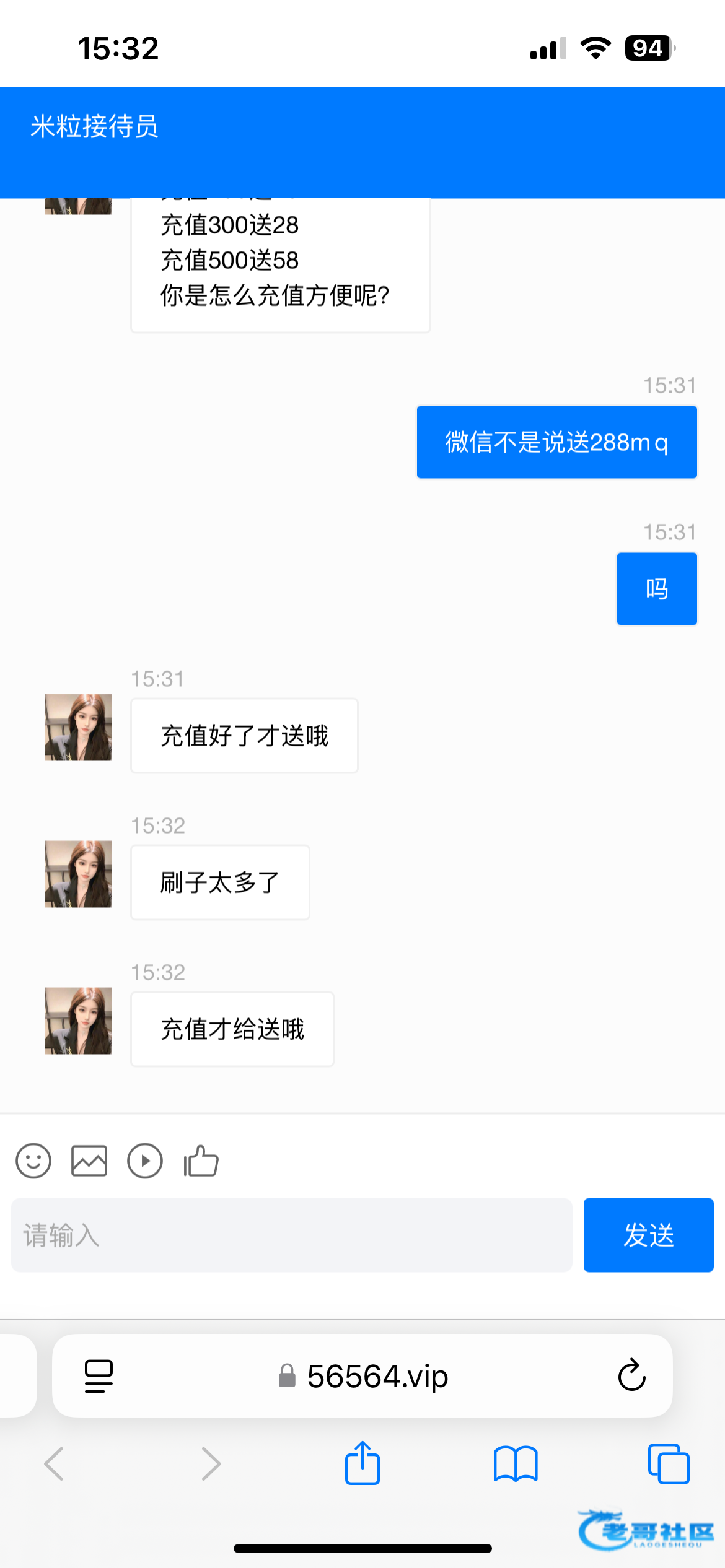Tap the thumbs-up rating icon
This screenshot has width=725, height=1568.
coord(201,1161)
